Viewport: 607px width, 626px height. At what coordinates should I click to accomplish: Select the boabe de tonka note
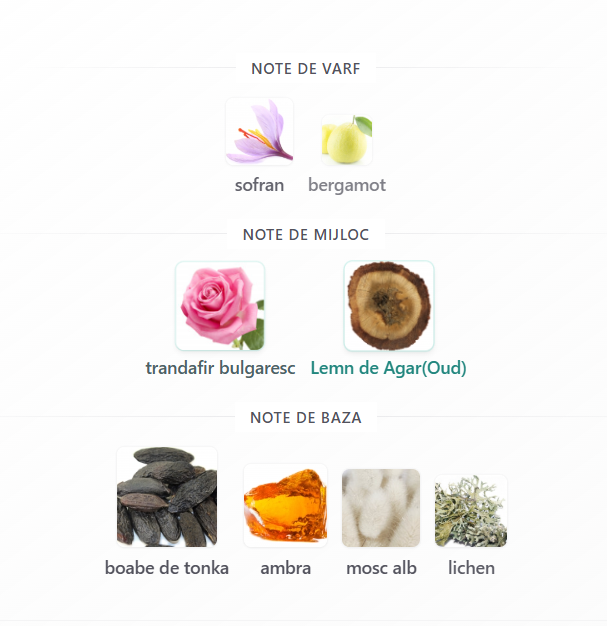coord(167,497)
